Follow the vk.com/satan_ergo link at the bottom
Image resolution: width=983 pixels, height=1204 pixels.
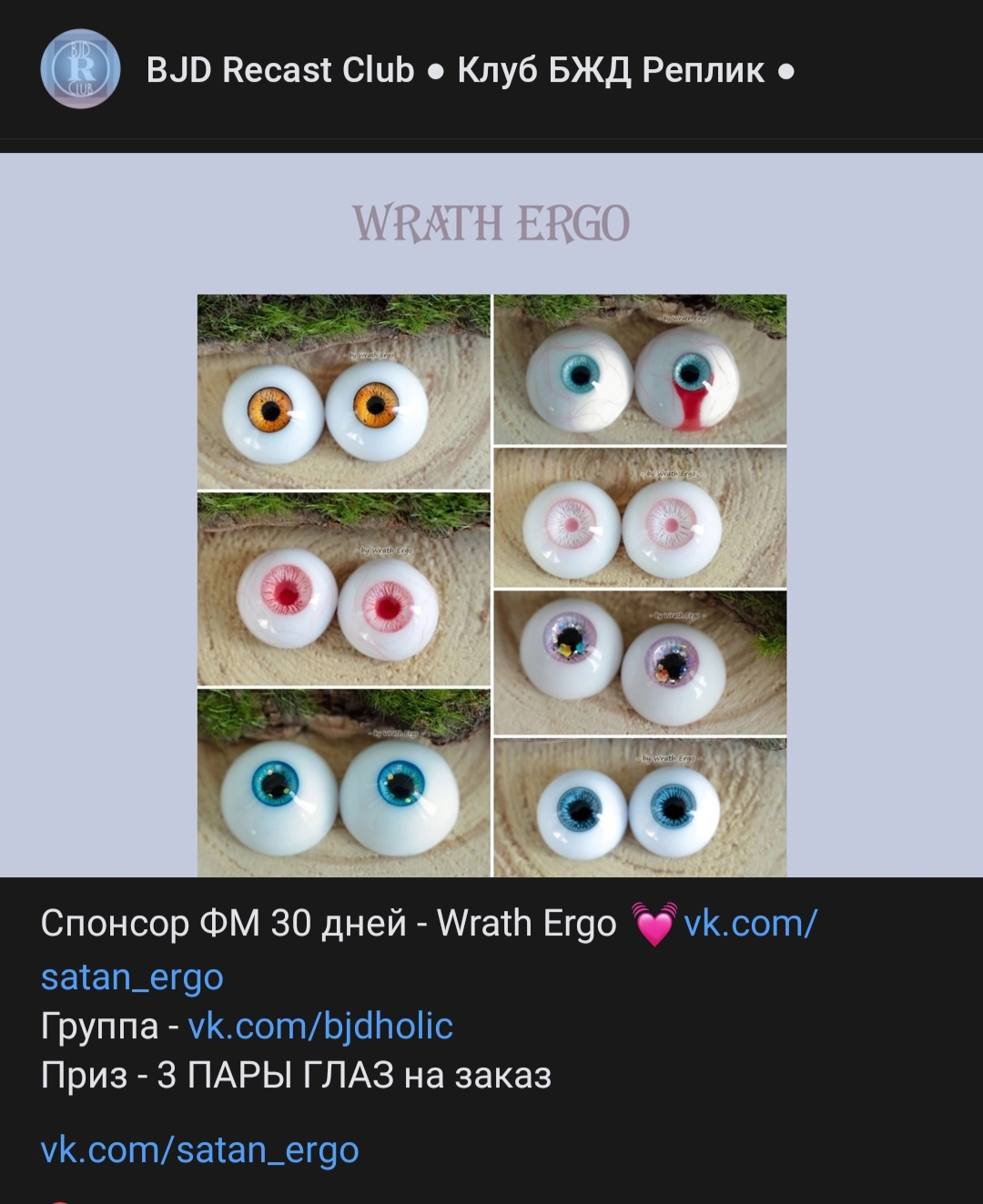[200, 1151]
